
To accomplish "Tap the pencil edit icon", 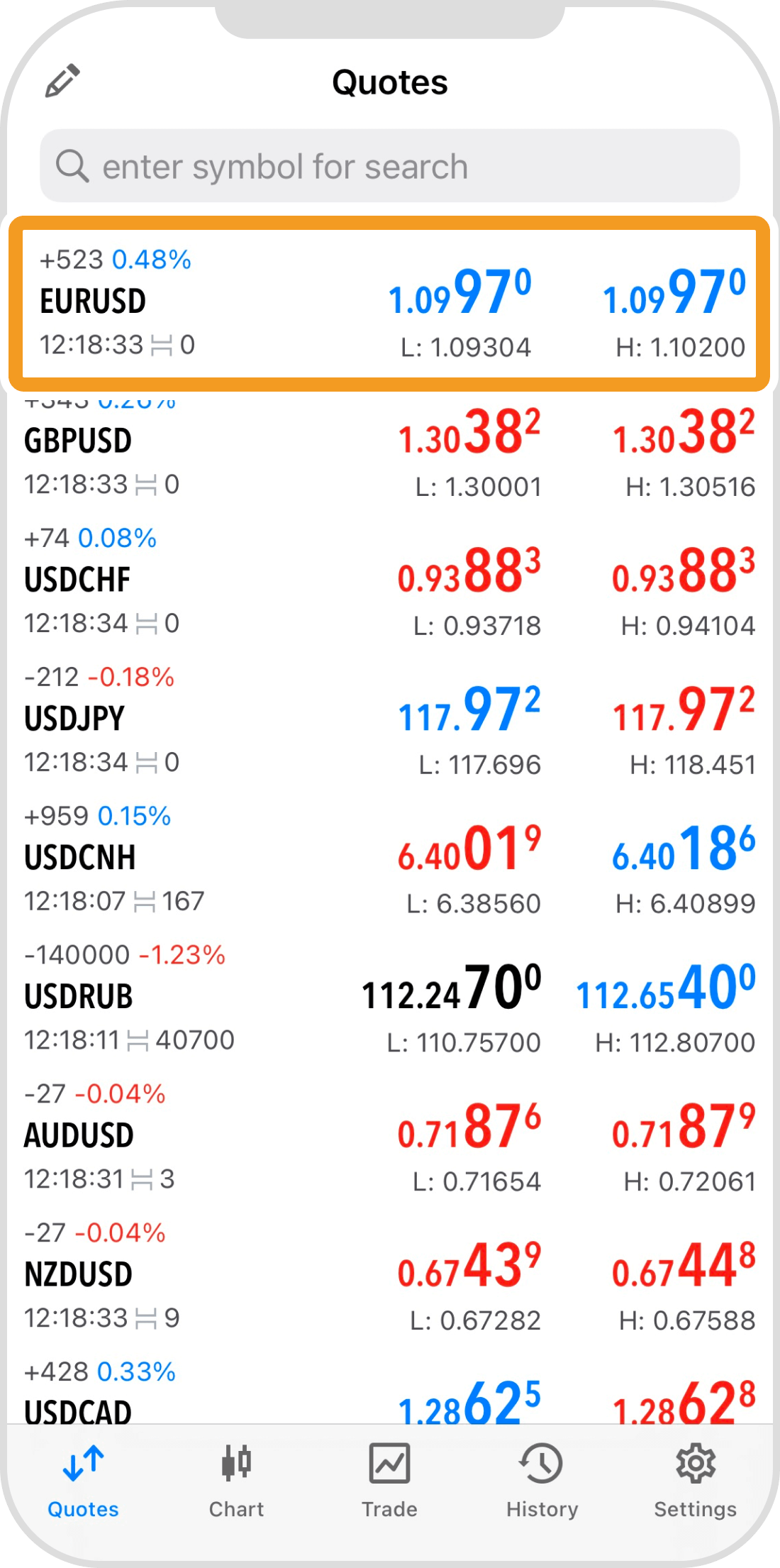I will coord(62,81).
